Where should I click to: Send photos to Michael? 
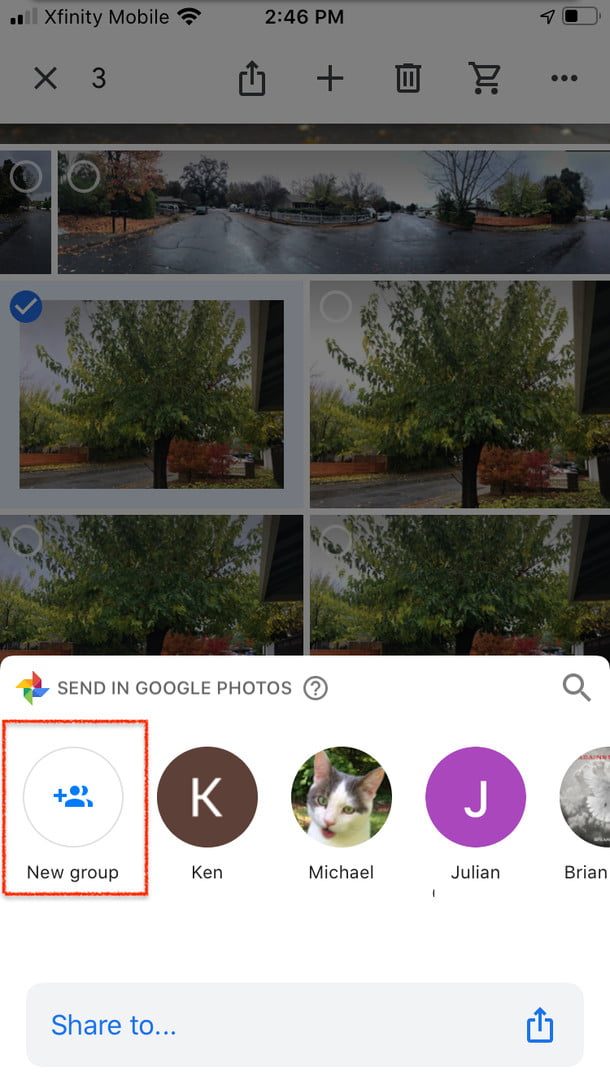(x=341, y=797)
